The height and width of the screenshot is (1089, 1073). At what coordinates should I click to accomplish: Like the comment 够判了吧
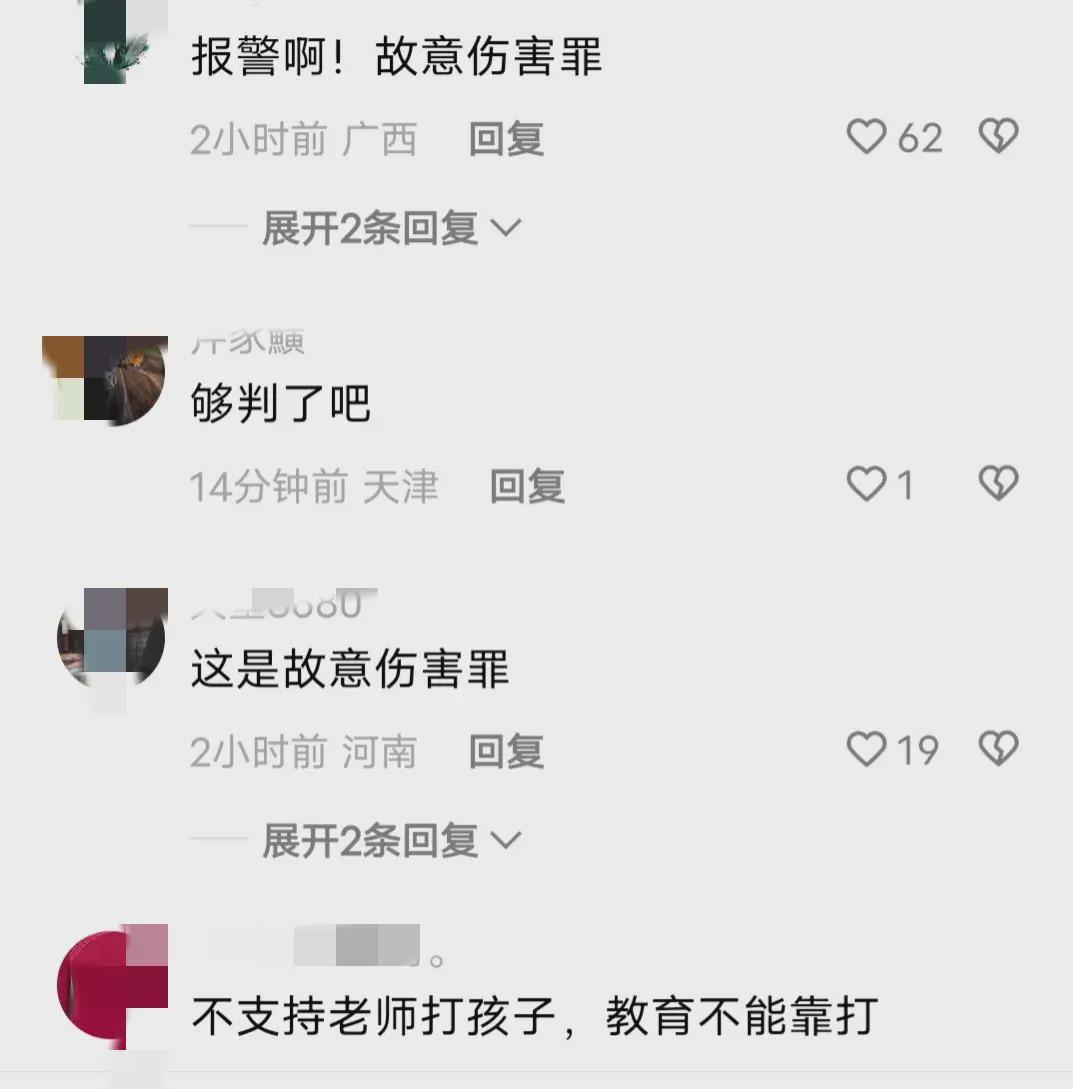(x=866, y=485)
